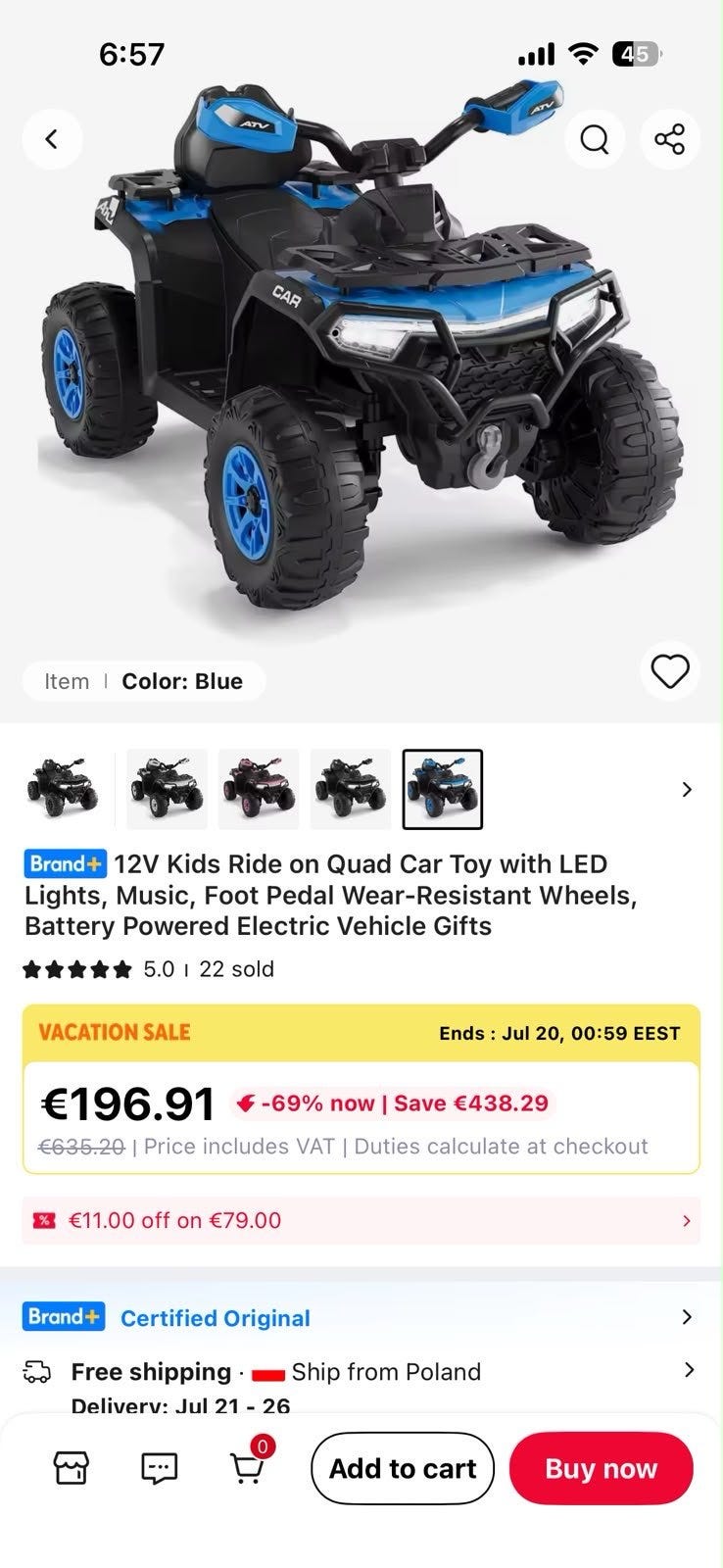The width and height of the screenshot is (723, 1568).
Task: Tap Add to cart
Action: pos(403,1468)
